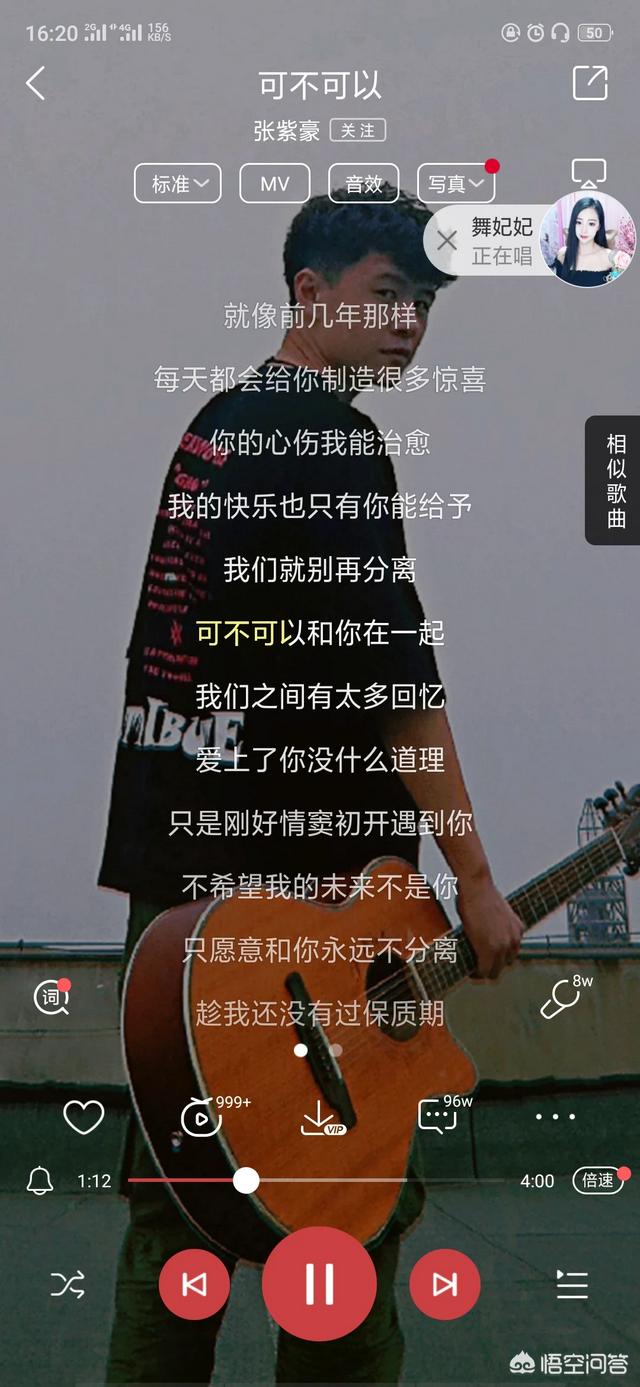Open the three-dot more options

coord(555,1117)
